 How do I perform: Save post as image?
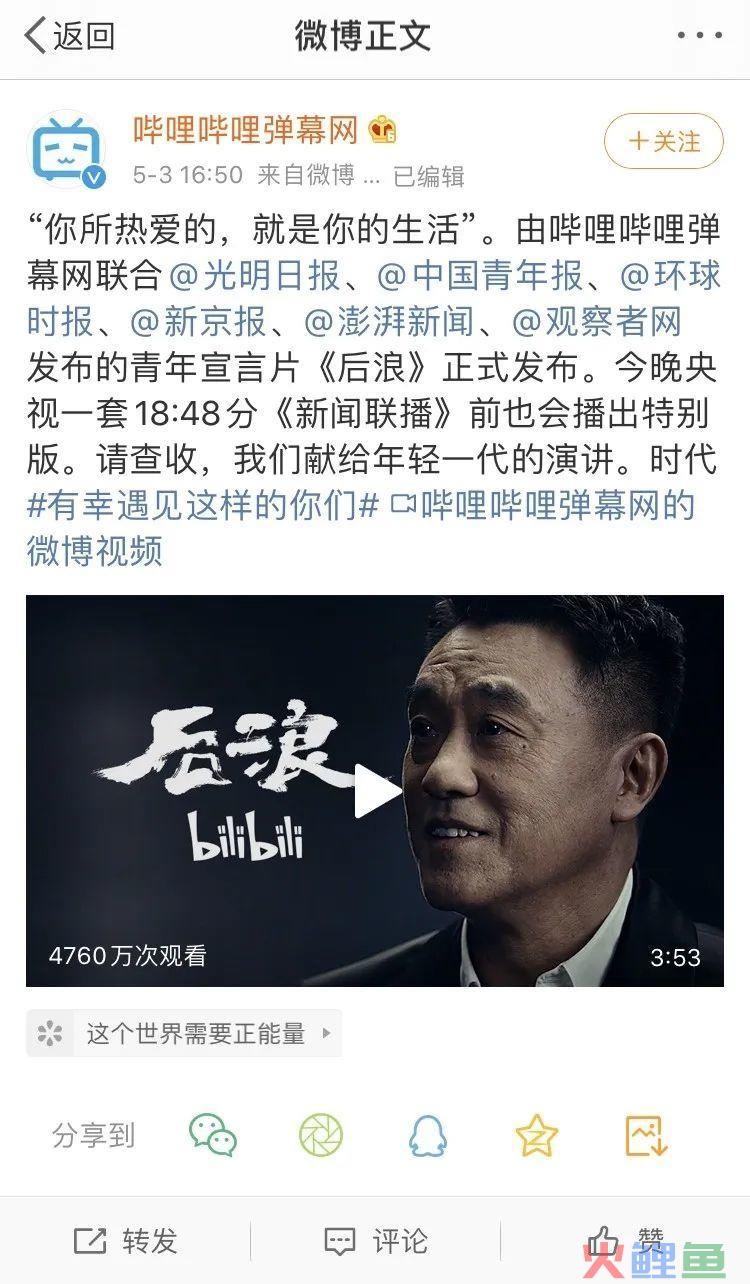(x=645, y=1136)
